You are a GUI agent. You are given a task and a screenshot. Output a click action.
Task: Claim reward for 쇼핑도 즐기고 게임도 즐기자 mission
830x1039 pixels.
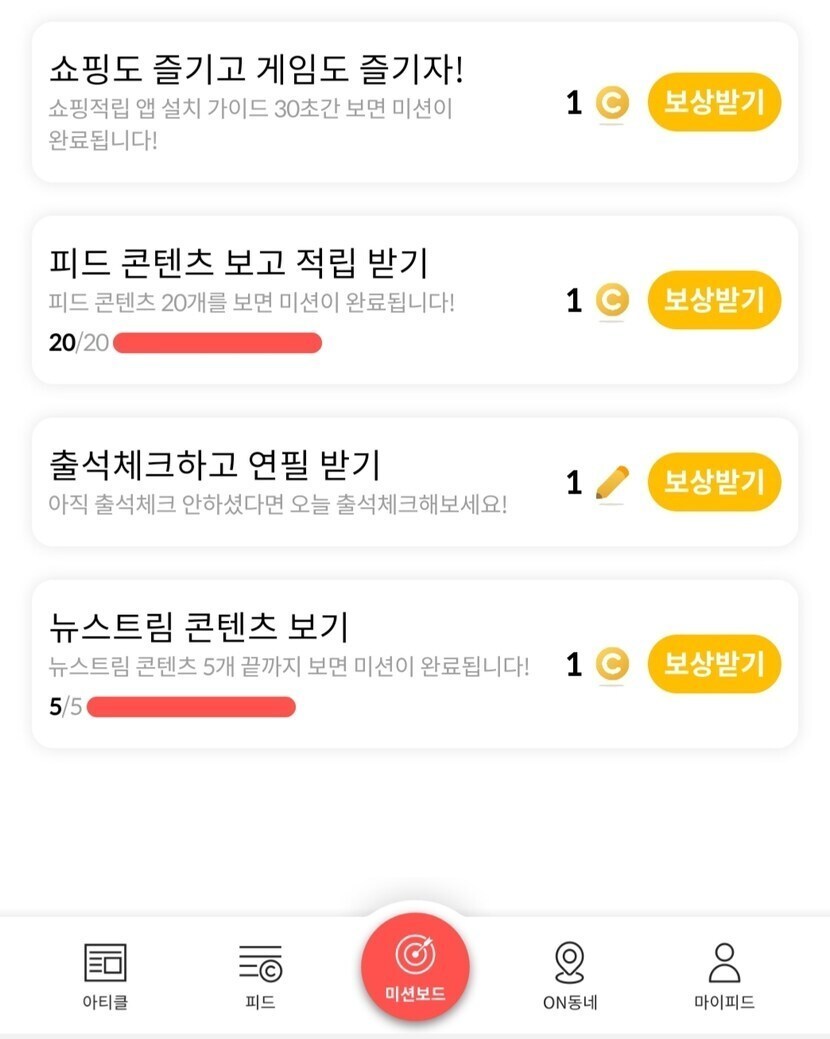pos(714,102)
